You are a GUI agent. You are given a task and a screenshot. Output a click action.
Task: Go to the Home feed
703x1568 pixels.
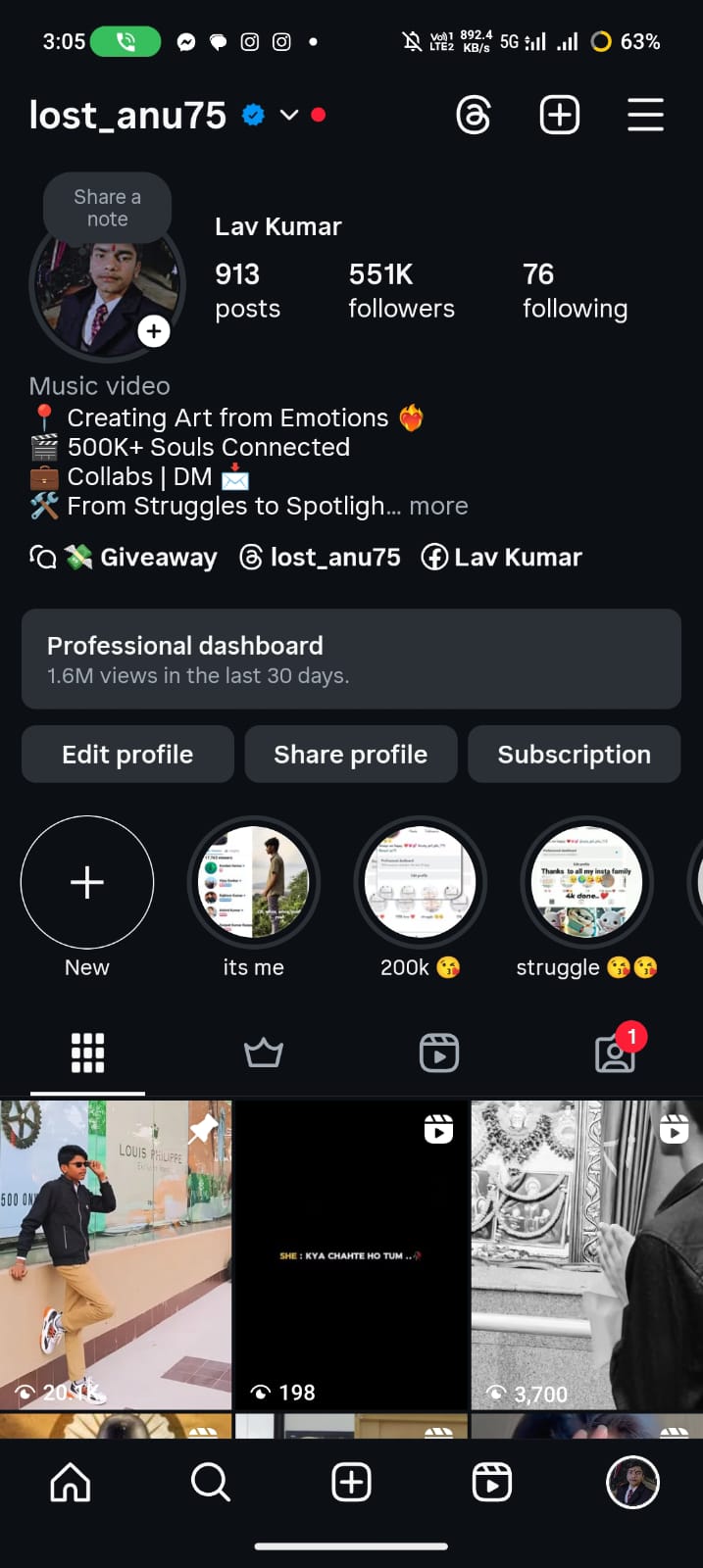71,1483
